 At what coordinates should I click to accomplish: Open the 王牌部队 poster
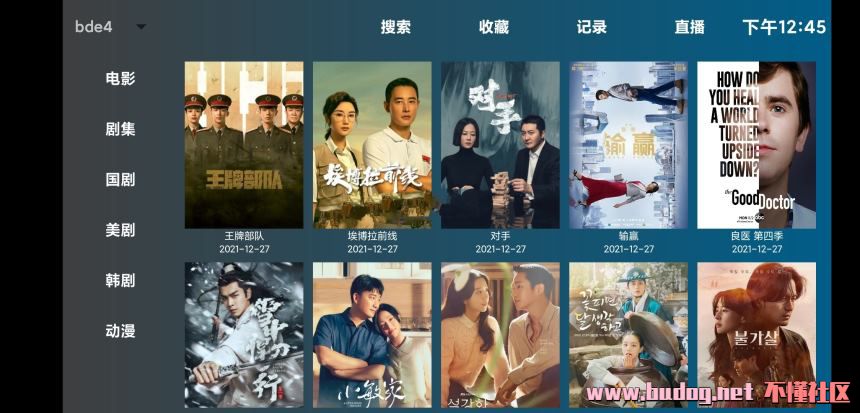(x=244, y=145)
